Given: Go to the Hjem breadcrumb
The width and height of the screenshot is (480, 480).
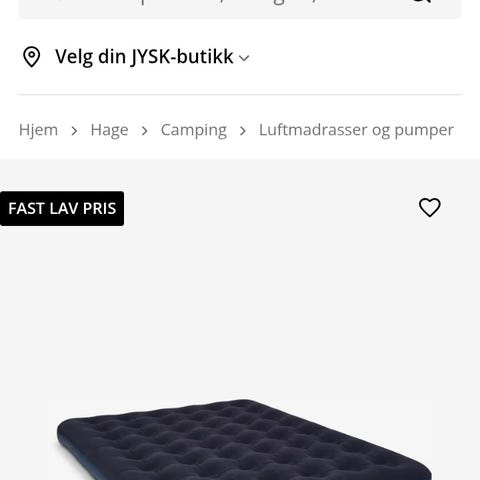Looking at the screenshot, I should click(x=38, y=130).
